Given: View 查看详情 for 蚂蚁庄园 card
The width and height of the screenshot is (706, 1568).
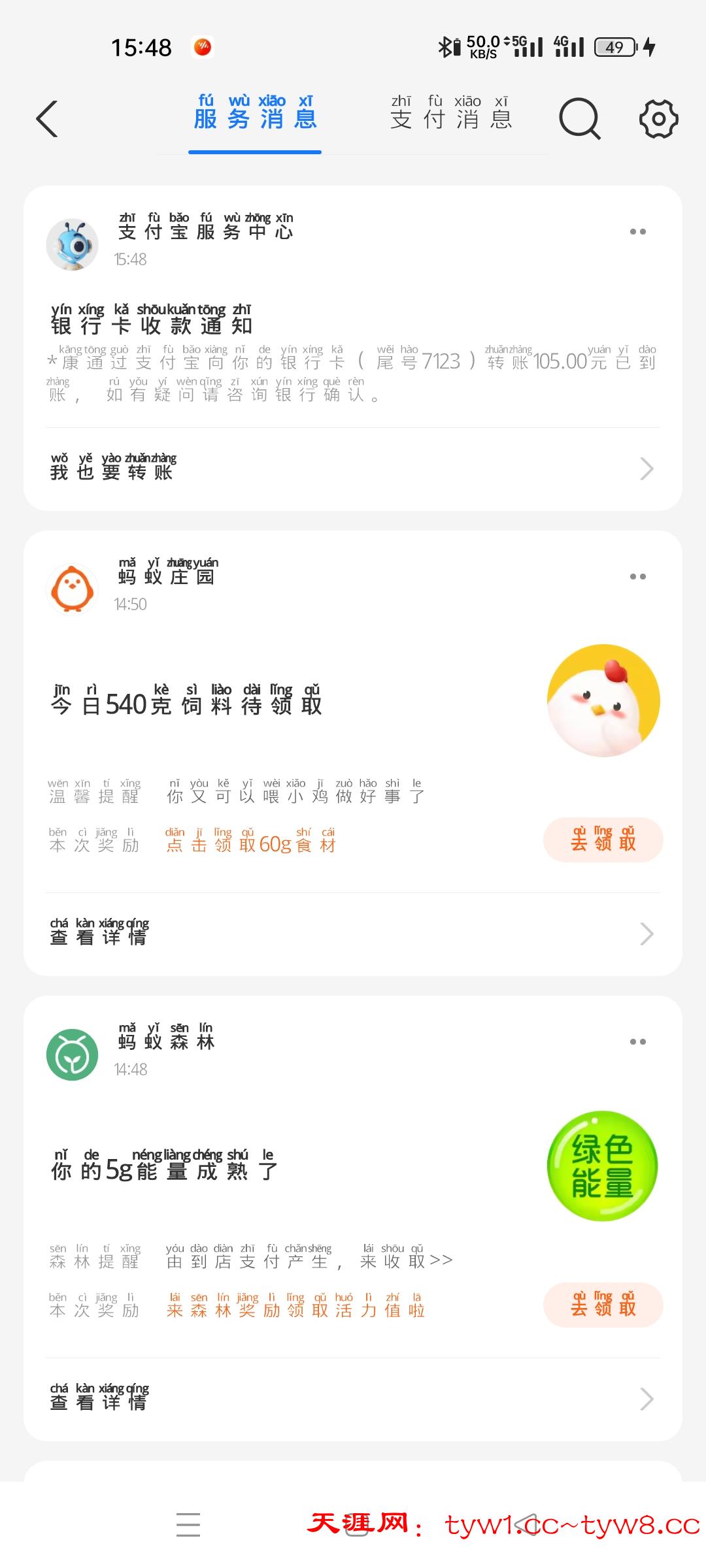Looking at the screenshot, I should pyautogui.click(x=353, y=934).
